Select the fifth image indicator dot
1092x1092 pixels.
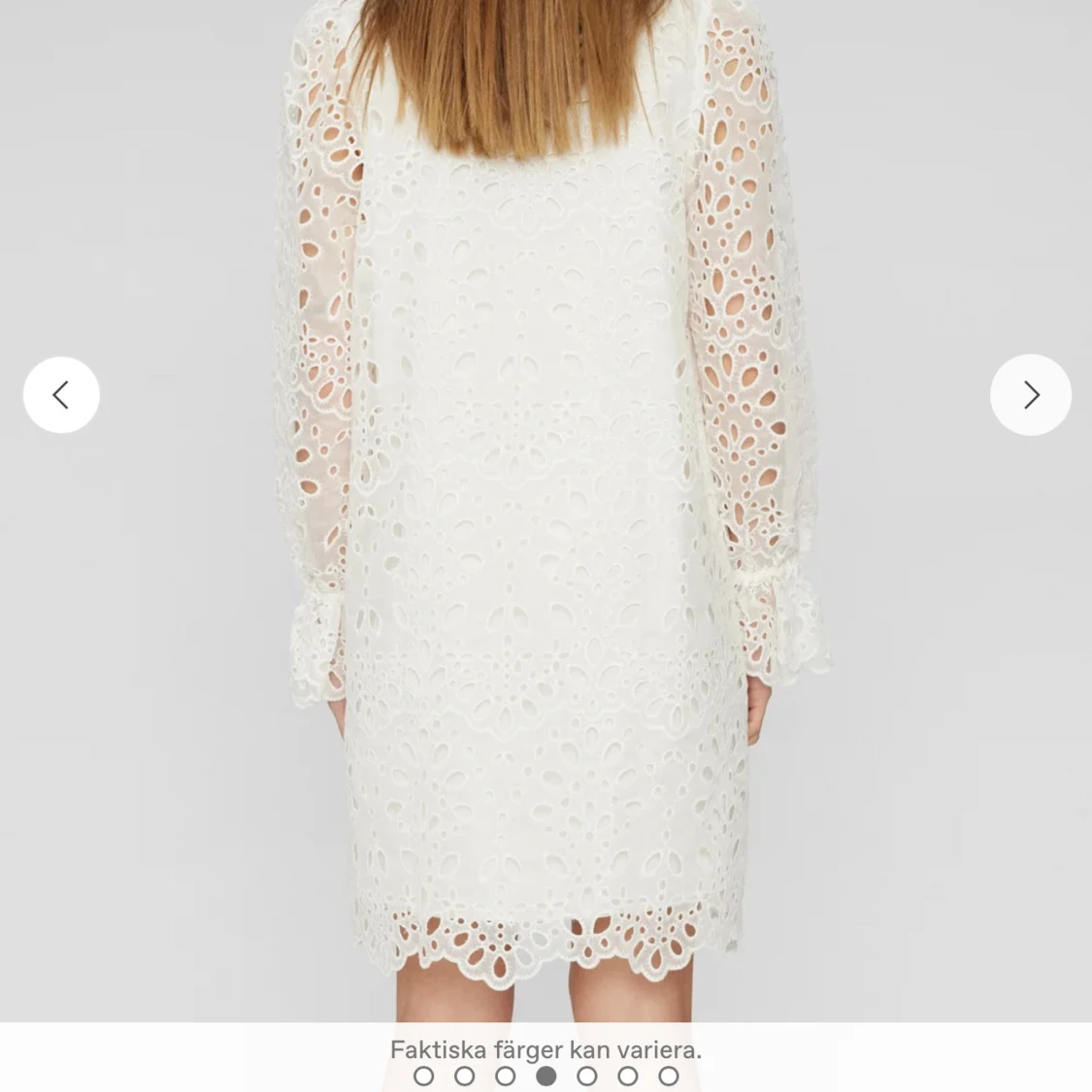pos(586,1075)
